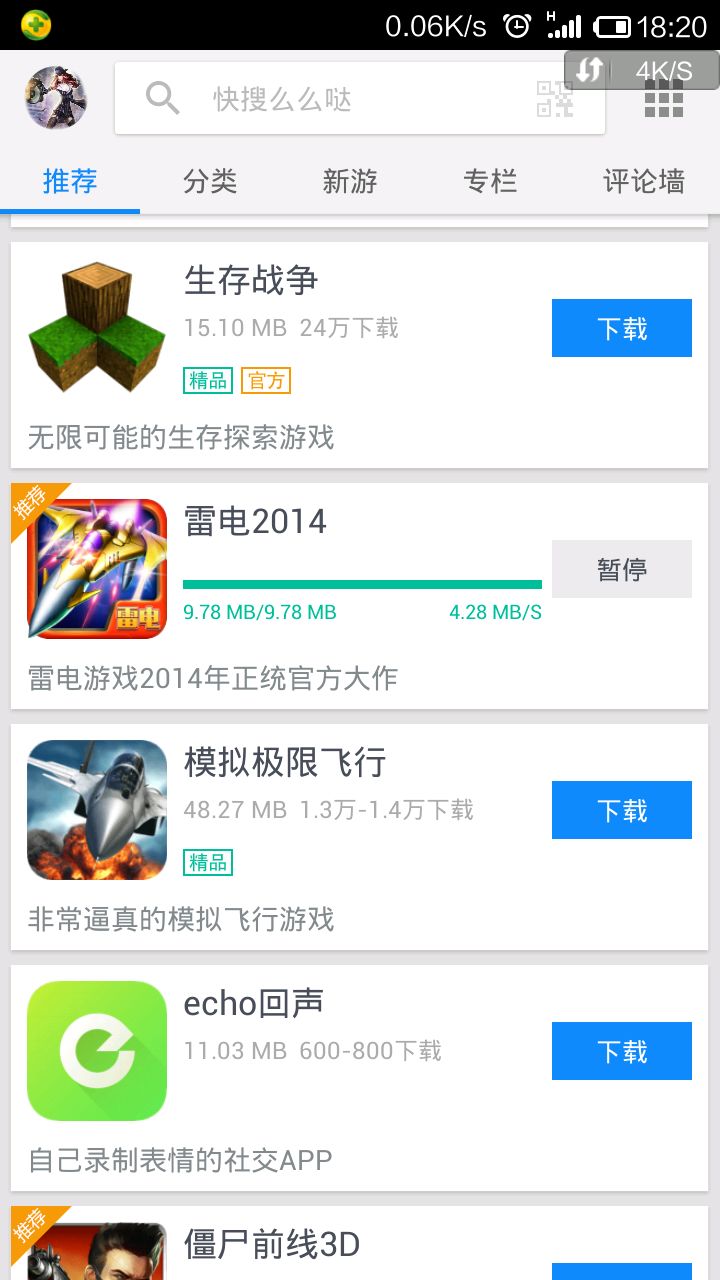Viewport: 720px width, 1280px height.
Task: Scan a QR code from search bar
Action: click(x=554, y=98)
